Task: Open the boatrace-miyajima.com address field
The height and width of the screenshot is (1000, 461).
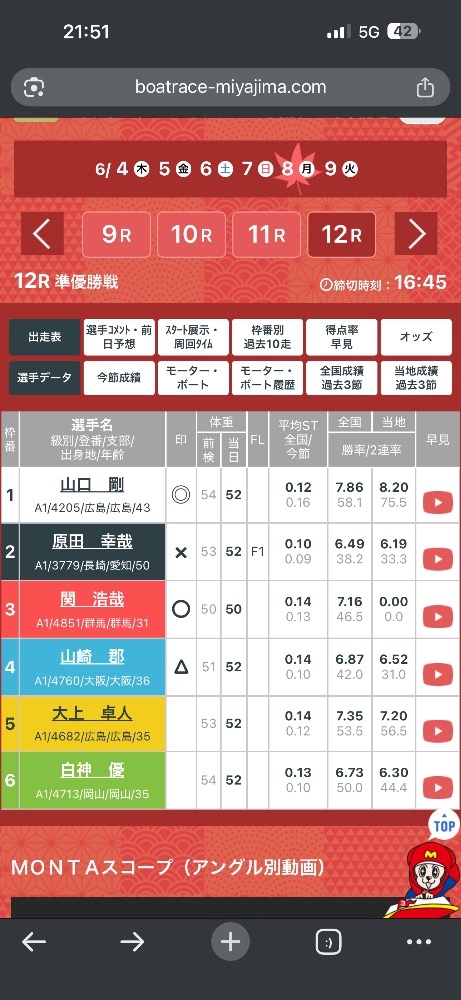Action: point(230,87)
